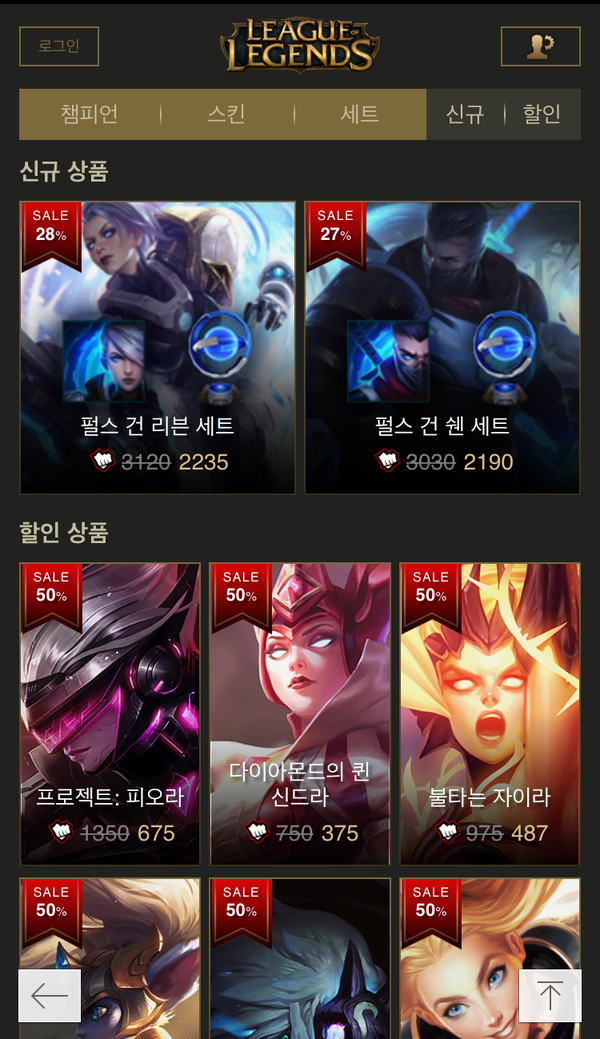
Task: Switch to the 챔피언 tab
Action: 90,114
